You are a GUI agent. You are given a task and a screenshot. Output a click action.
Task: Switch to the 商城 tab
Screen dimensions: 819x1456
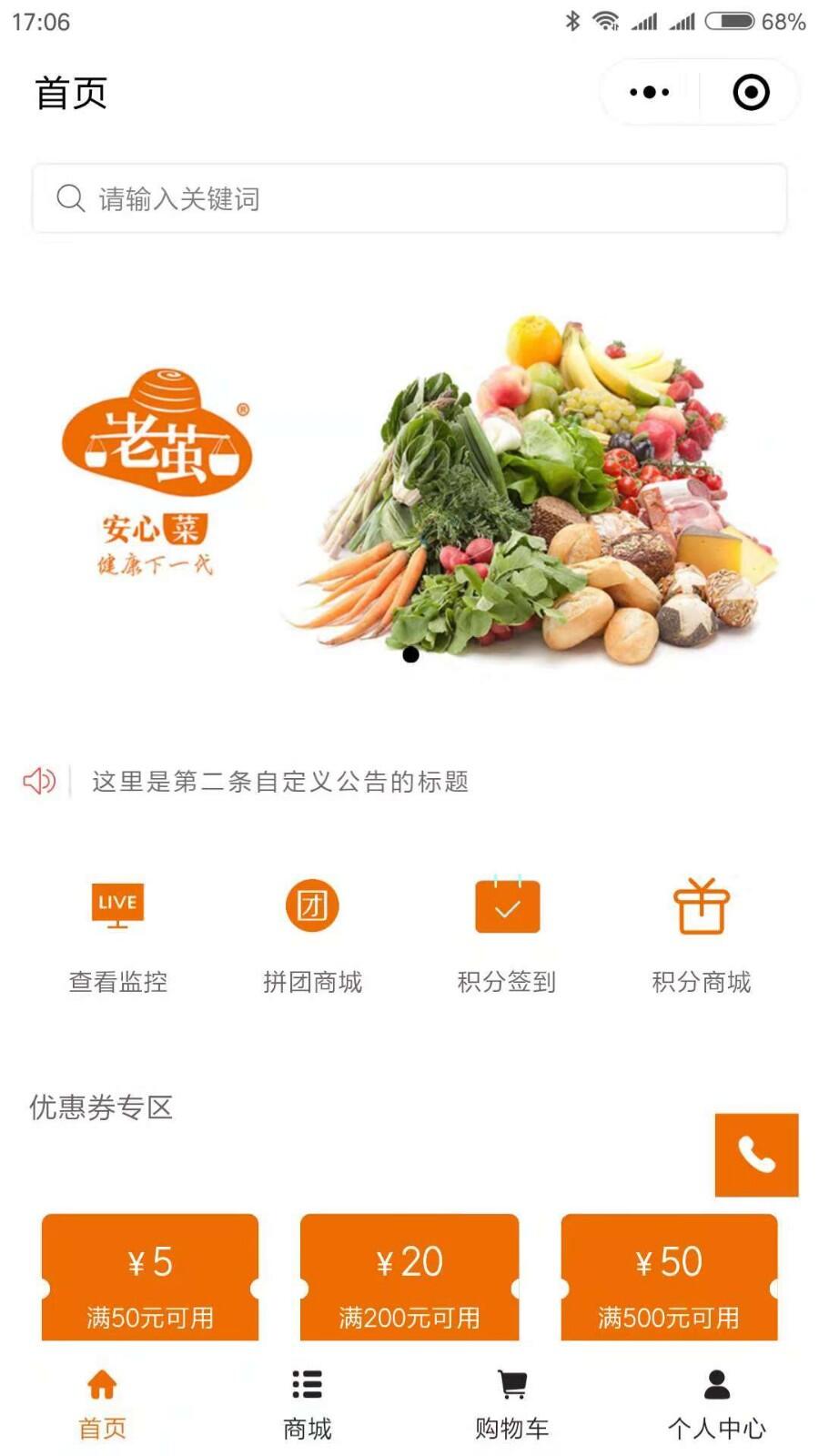[307, 1404]
